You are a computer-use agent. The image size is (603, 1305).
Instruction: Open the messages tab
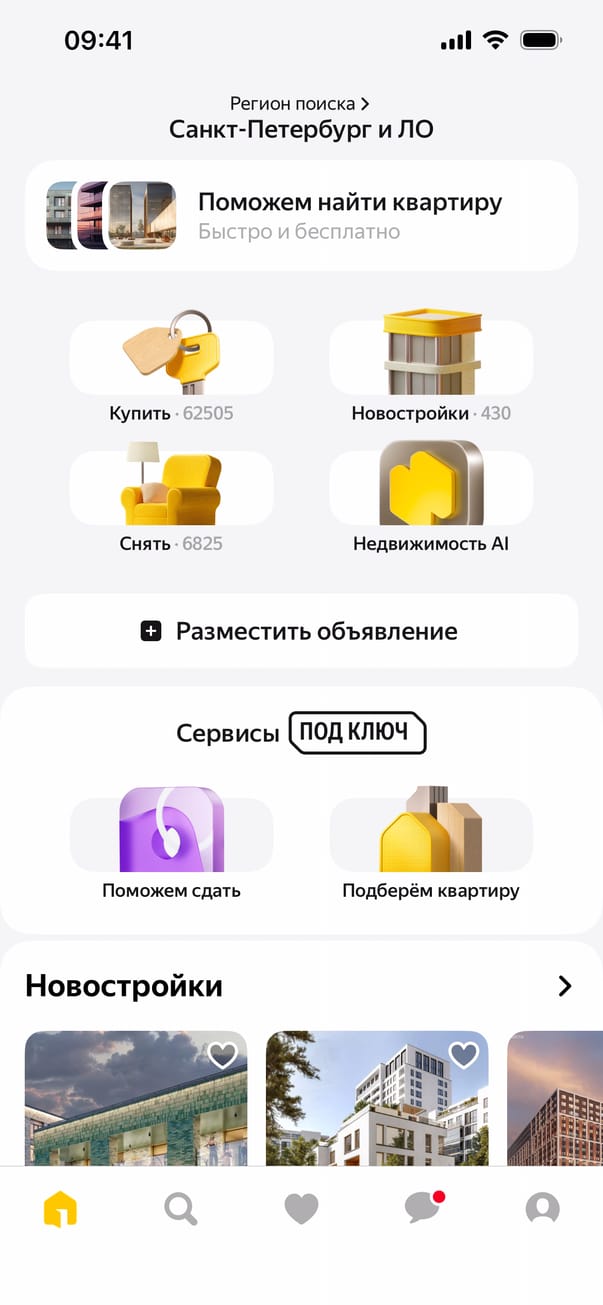(422, 1209)
